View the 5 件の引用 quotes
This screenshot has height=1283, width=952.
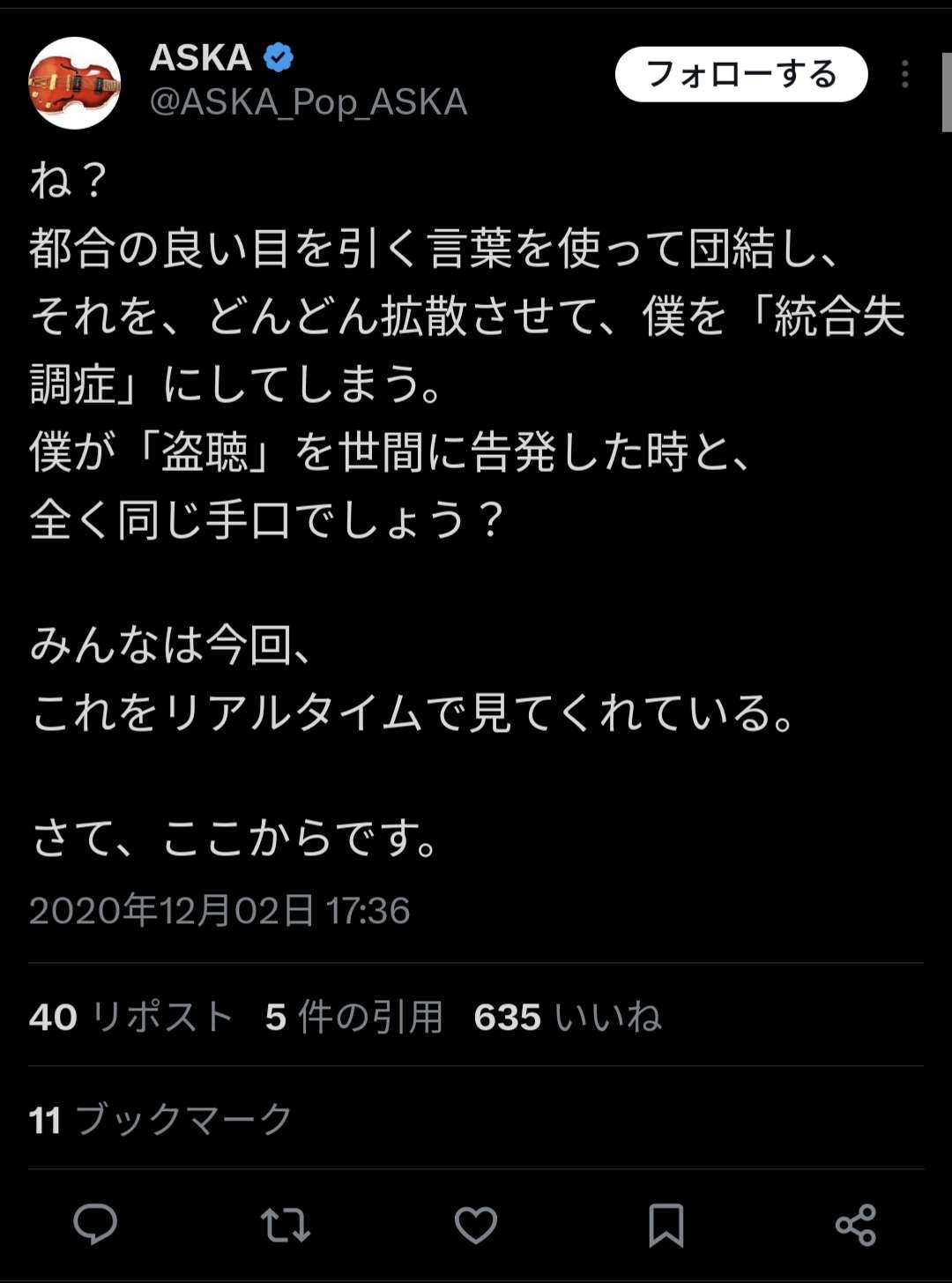click(354, 1017)
